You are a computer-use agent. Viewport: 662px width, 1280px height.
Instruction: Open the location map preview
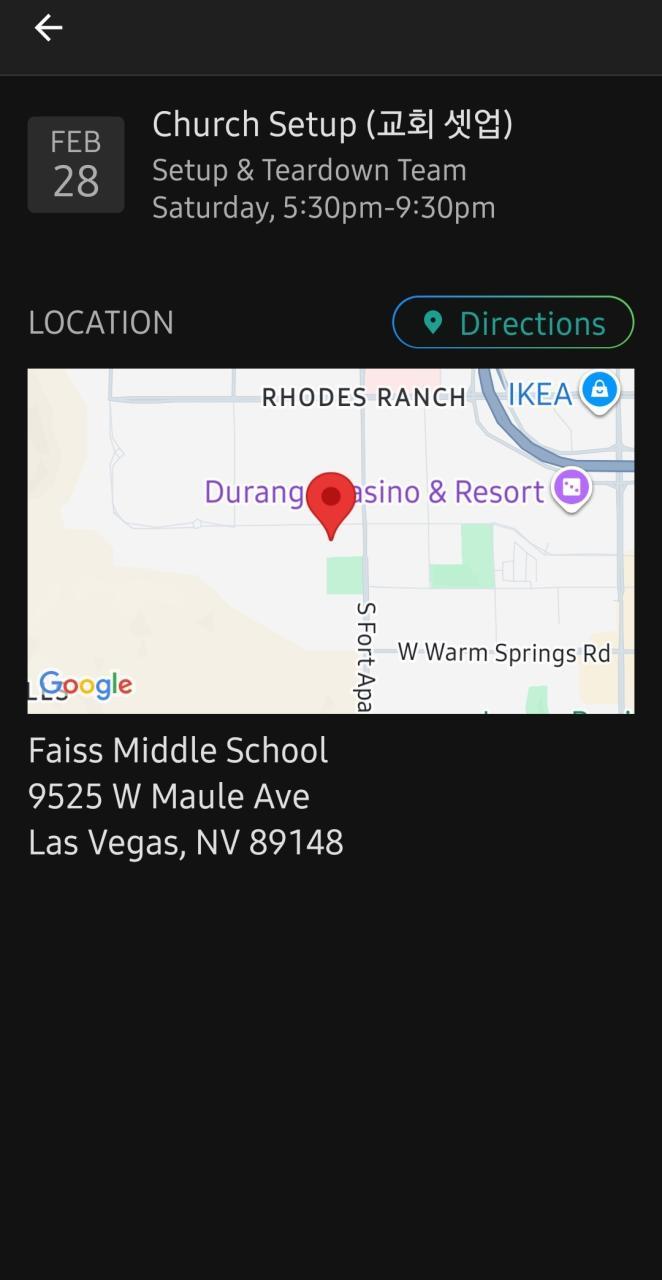pyautogui.click(x=330, y=541)
